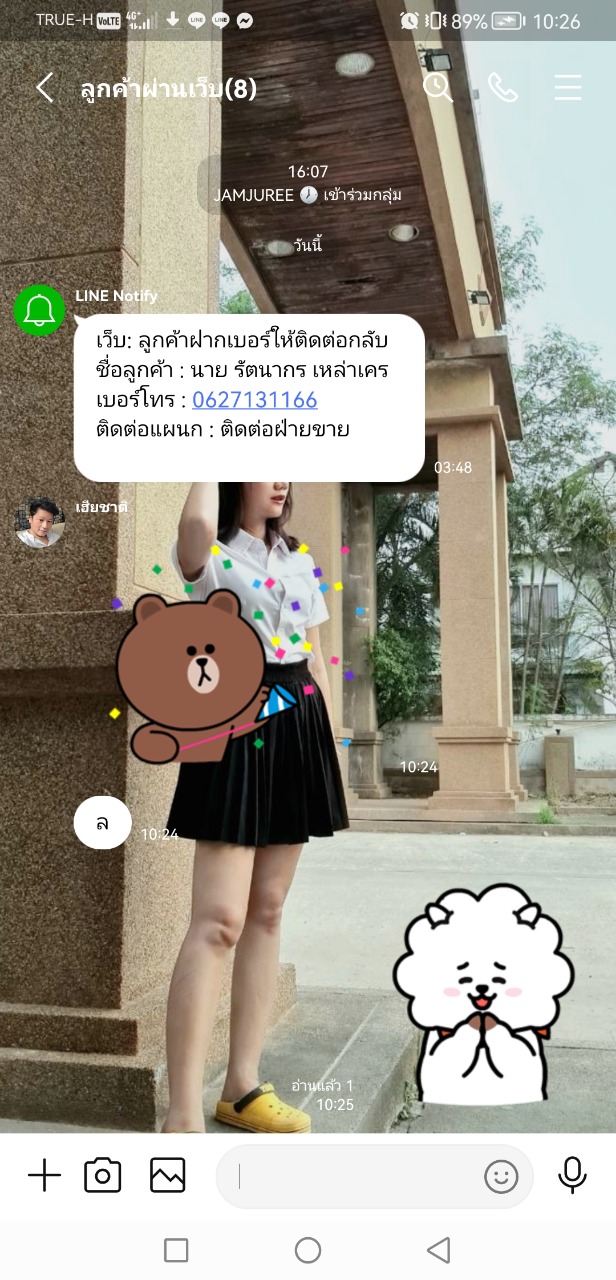Screen dimensions: 616x1280
Task: Open the sticker and emoji picker
Action: tap(501, 1177)
